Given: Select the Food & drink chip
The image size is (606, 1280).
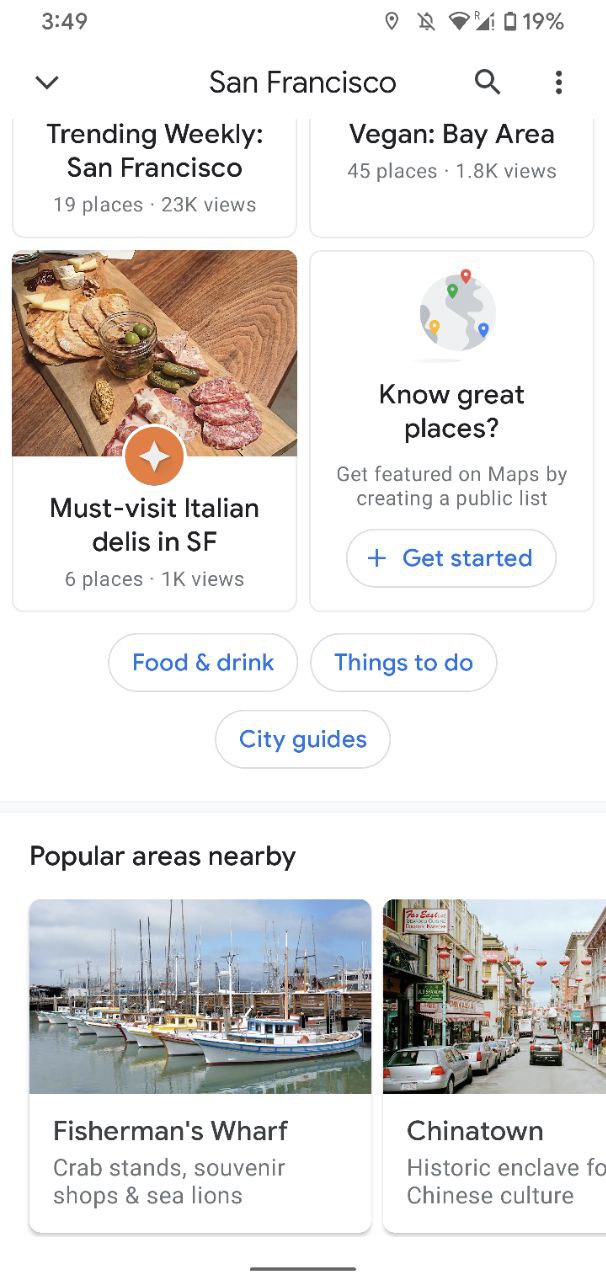Looking at the screenshot, I should [203, 662].
